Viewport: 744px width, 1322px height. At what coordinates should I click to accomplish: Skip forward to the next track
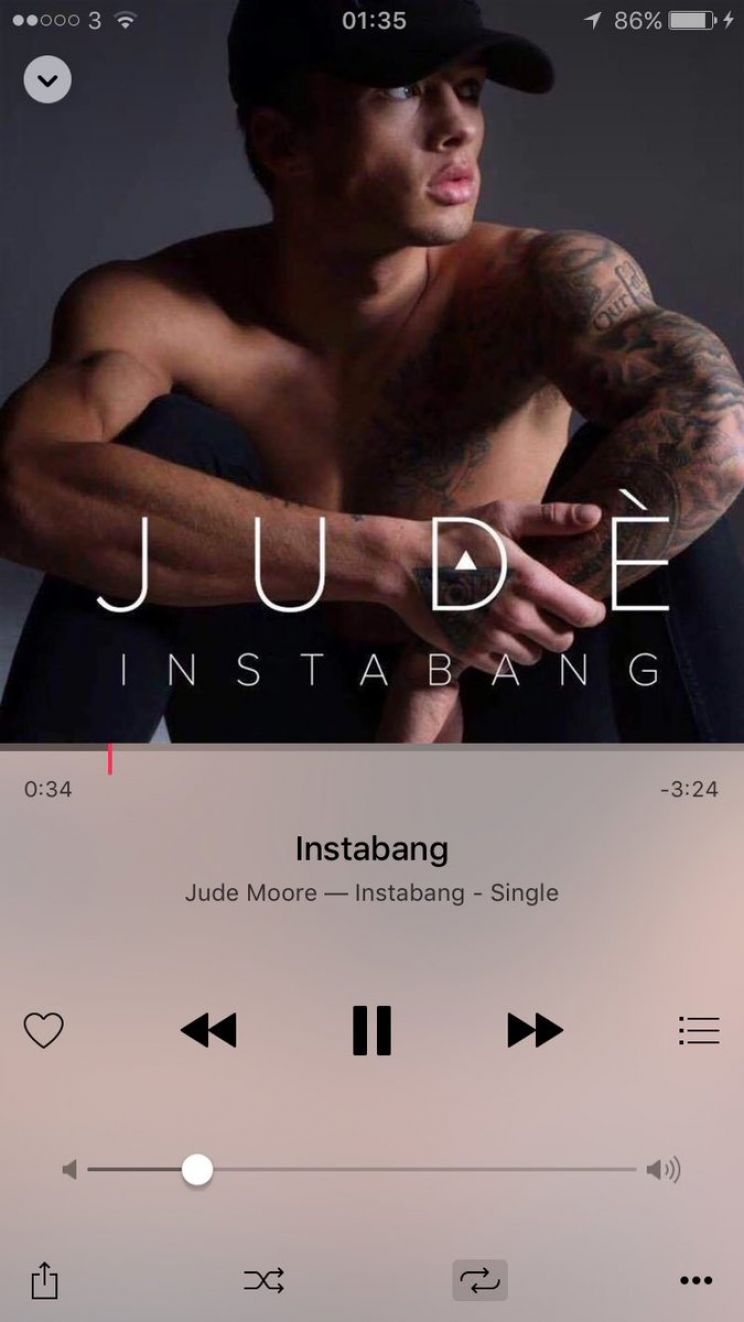[535, 1030]
